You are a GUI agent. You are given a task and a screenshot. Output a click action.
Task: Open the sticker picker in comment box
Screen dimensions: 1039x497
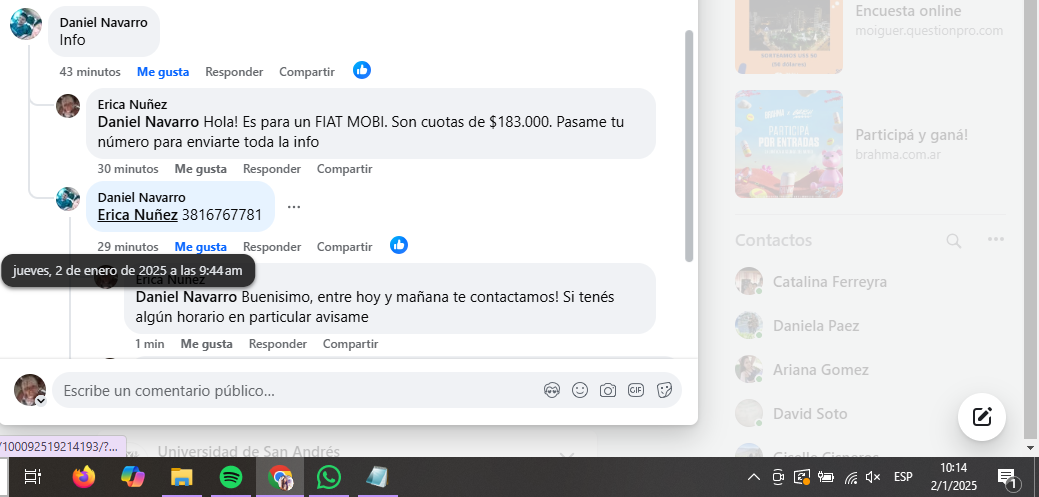pyautogui.click(x=664, y=391)
